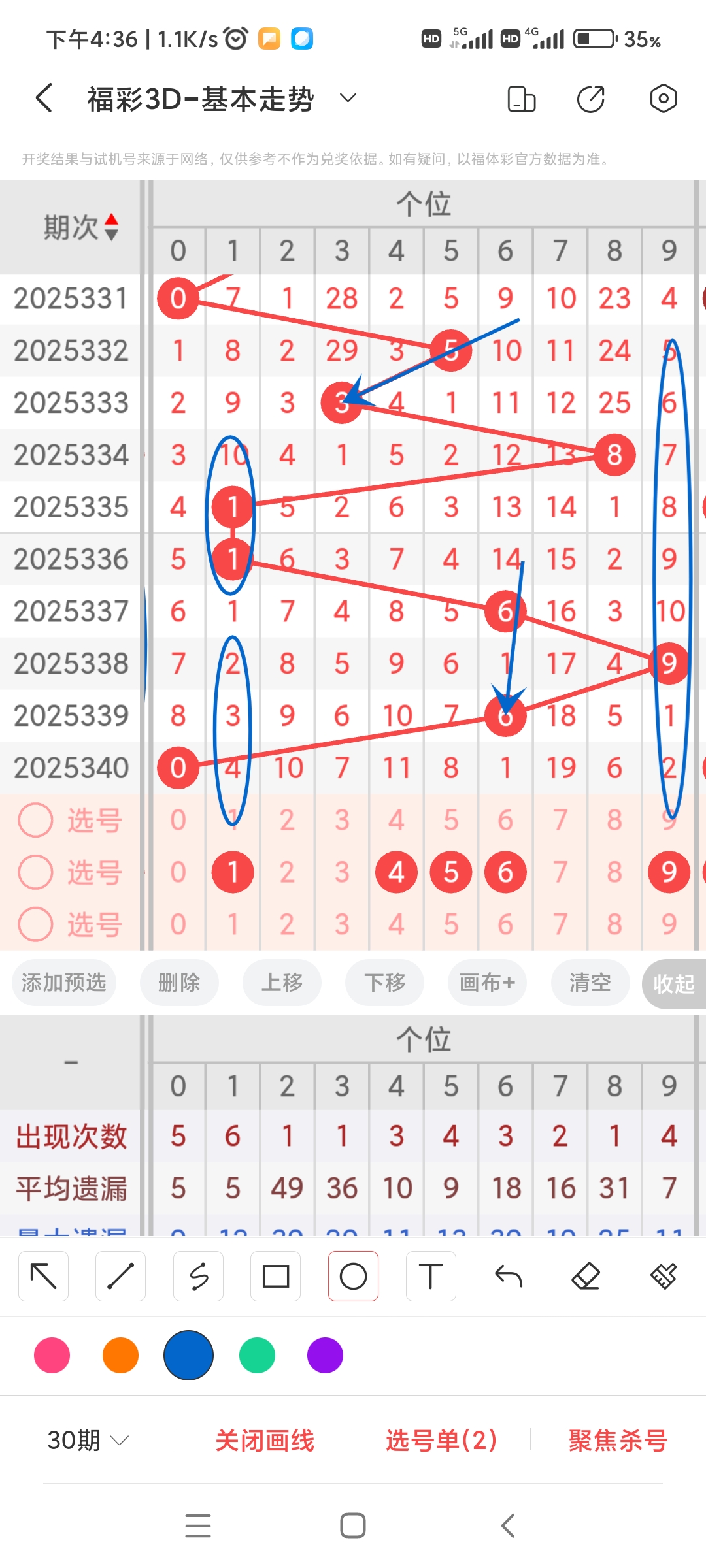706x1568 pixels.
Task: Select the rectangle drawing tool
Action: click(x=276, y=1275)
